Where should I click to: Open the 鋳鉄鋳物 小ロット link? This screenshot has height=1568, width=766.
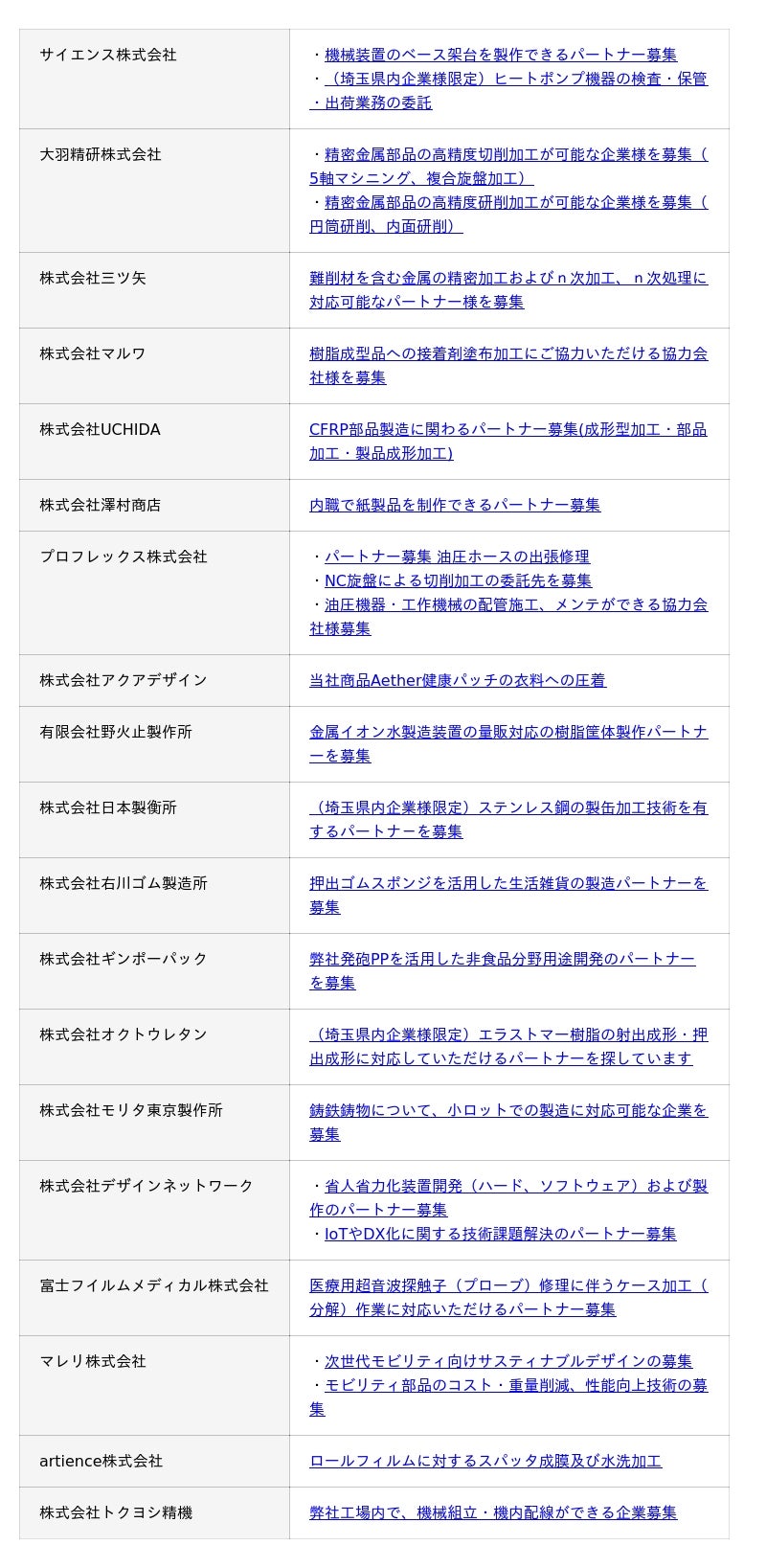pyautogui.click(x=507, y=1110)
